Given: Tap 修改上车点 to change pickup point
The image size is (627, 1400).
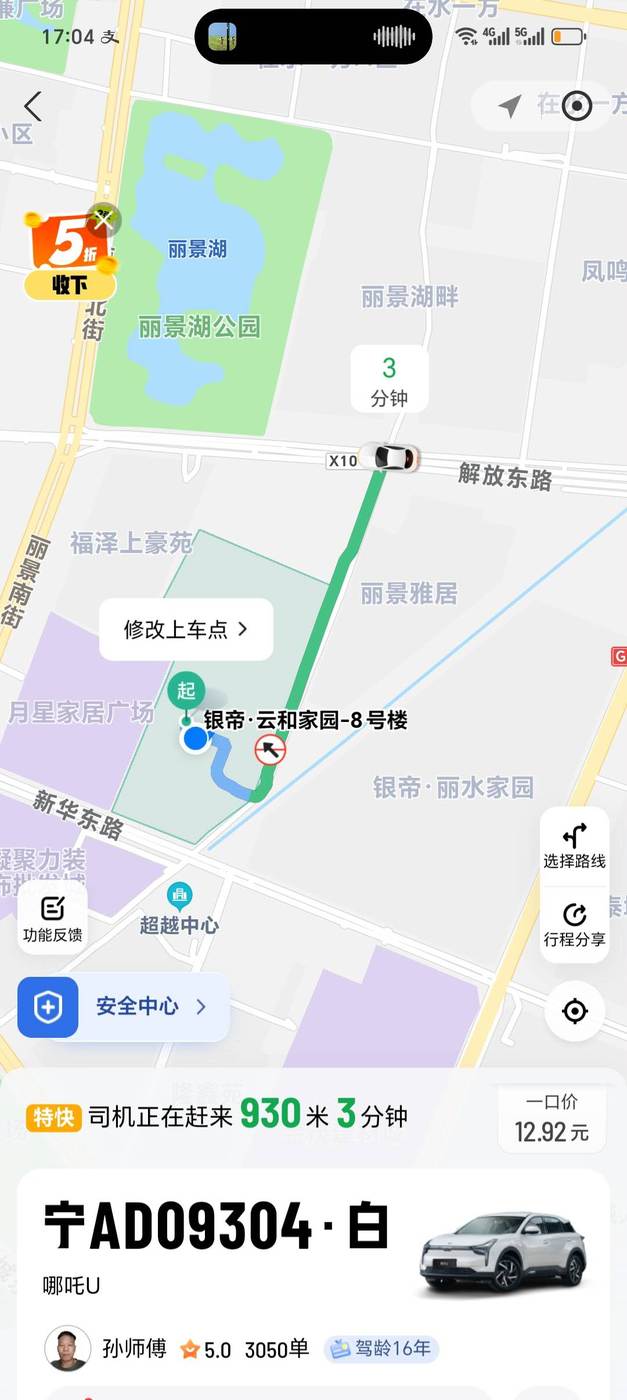Looking at the screenshot, I should pos(185,629).
